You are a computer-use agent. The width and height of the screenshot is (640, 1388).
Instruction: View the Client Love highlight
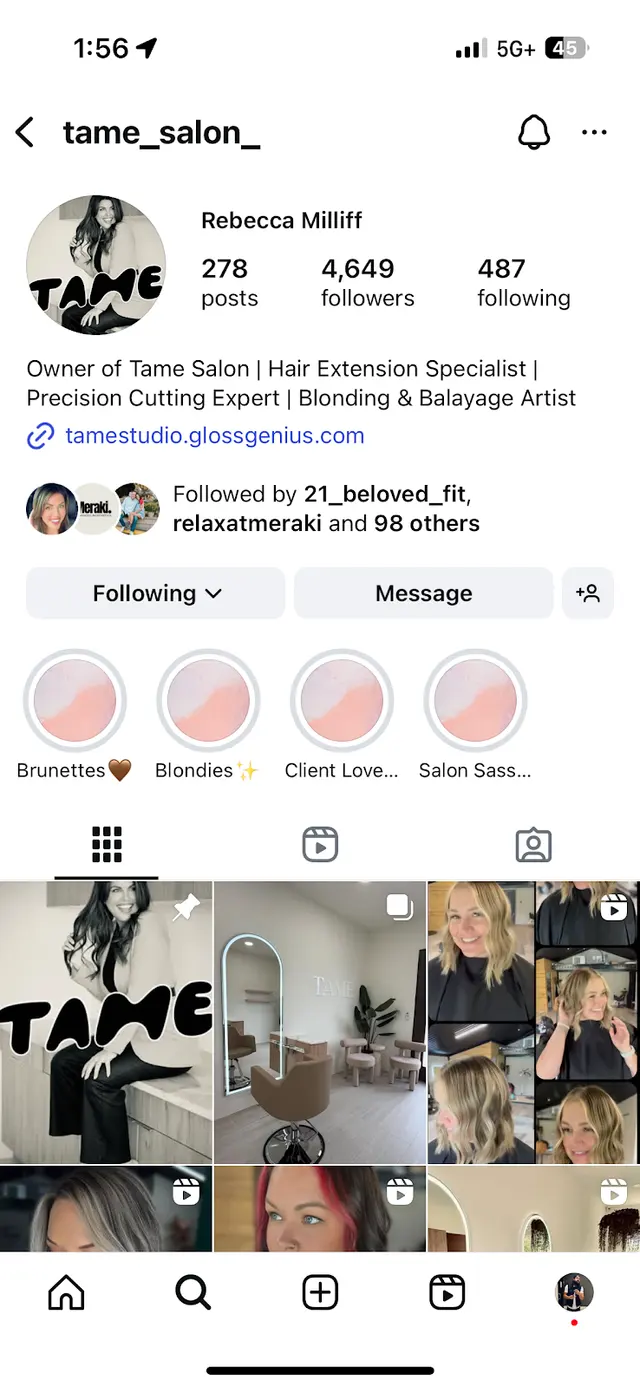coord(342,701)
